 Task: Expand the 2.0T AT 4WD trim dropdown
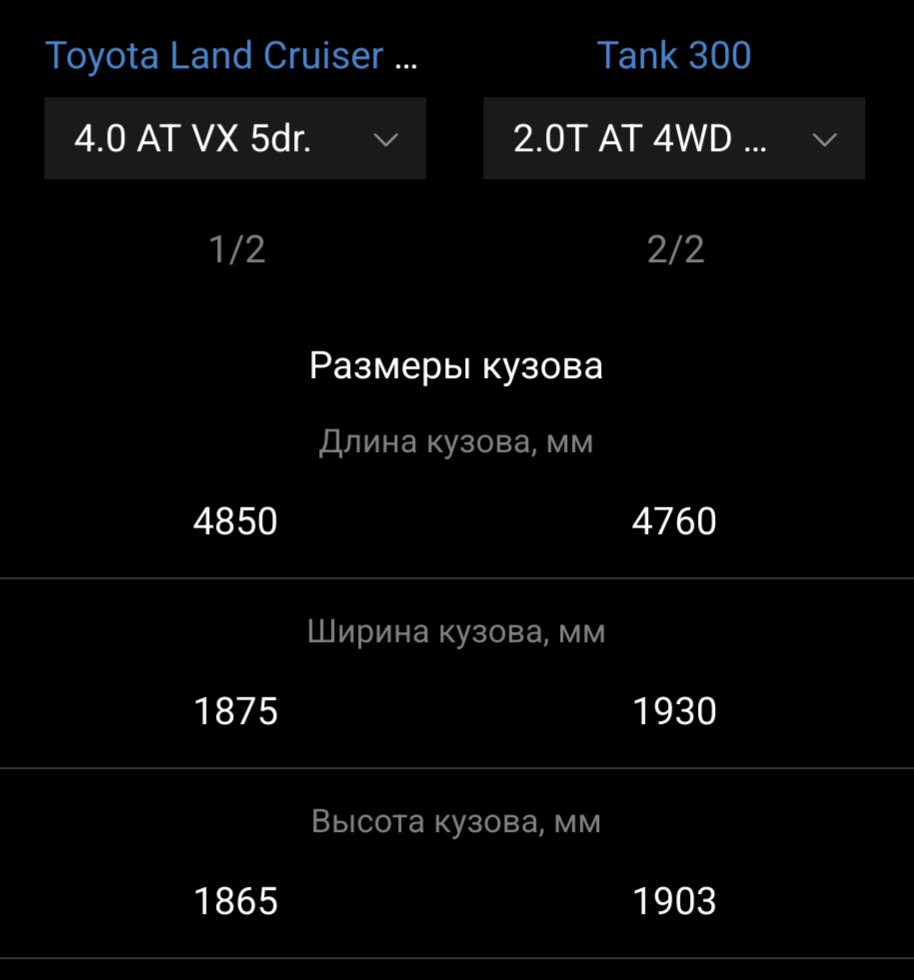[673, 139]
